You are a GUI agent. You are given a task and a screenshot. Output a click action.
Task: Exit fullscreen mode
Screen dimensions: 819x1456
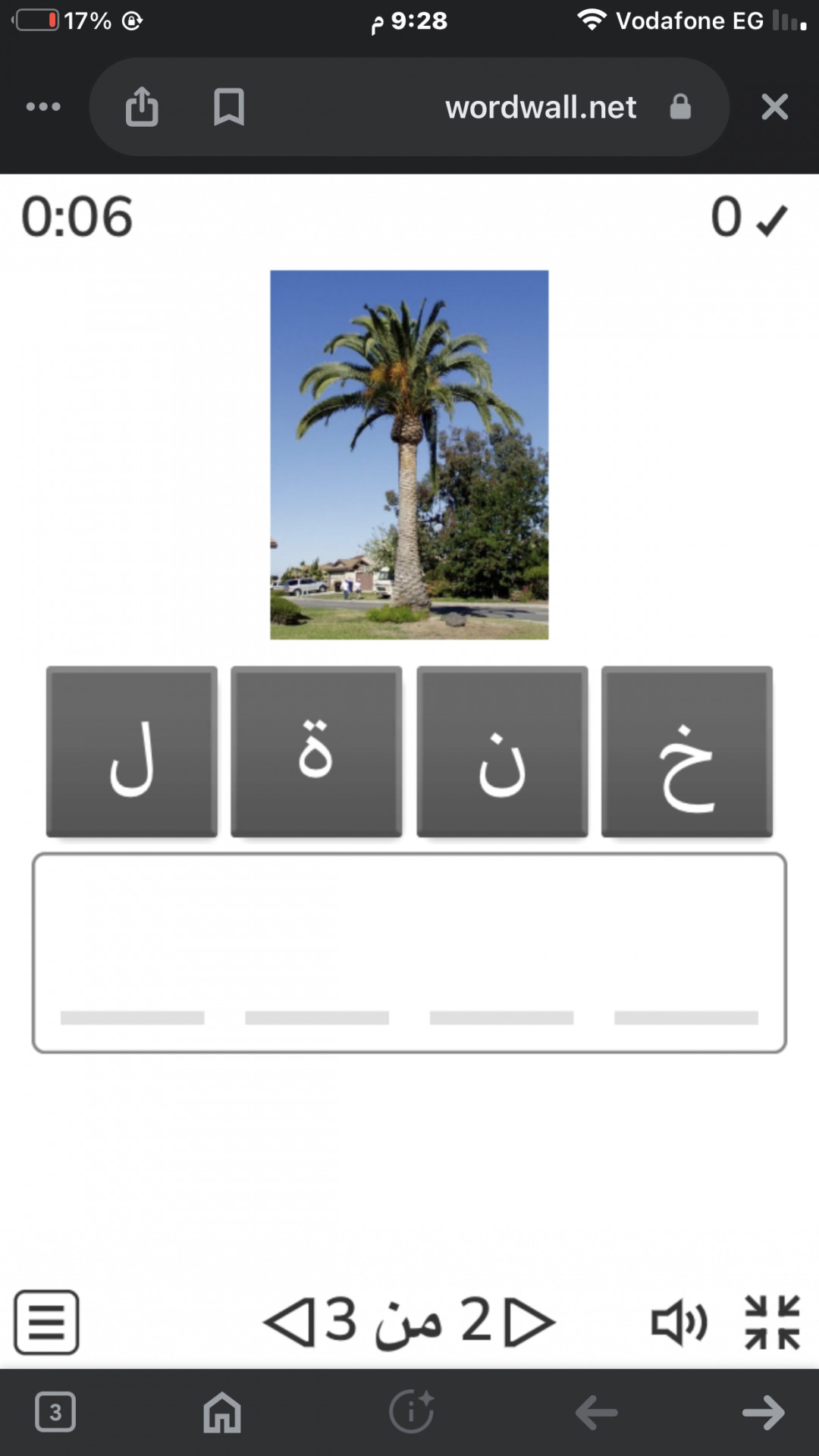(772, 1323)
